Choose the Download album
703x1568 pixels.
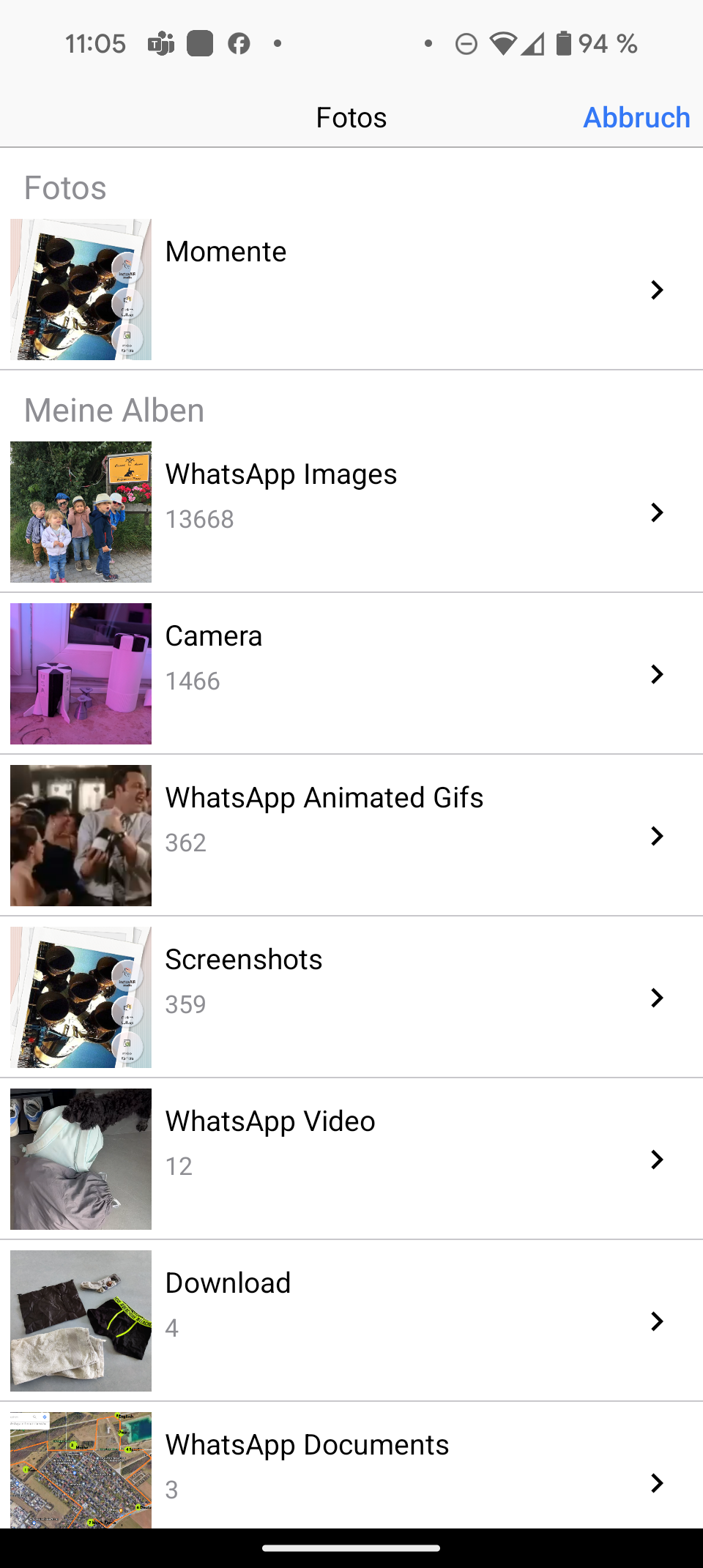[x=351, y=1321]
